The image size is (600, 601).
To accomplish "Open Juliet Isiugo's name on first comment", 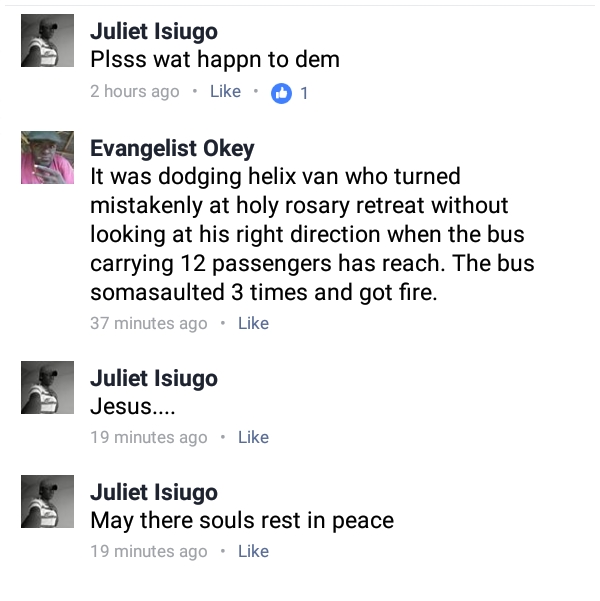I will [x=154, y=33].
